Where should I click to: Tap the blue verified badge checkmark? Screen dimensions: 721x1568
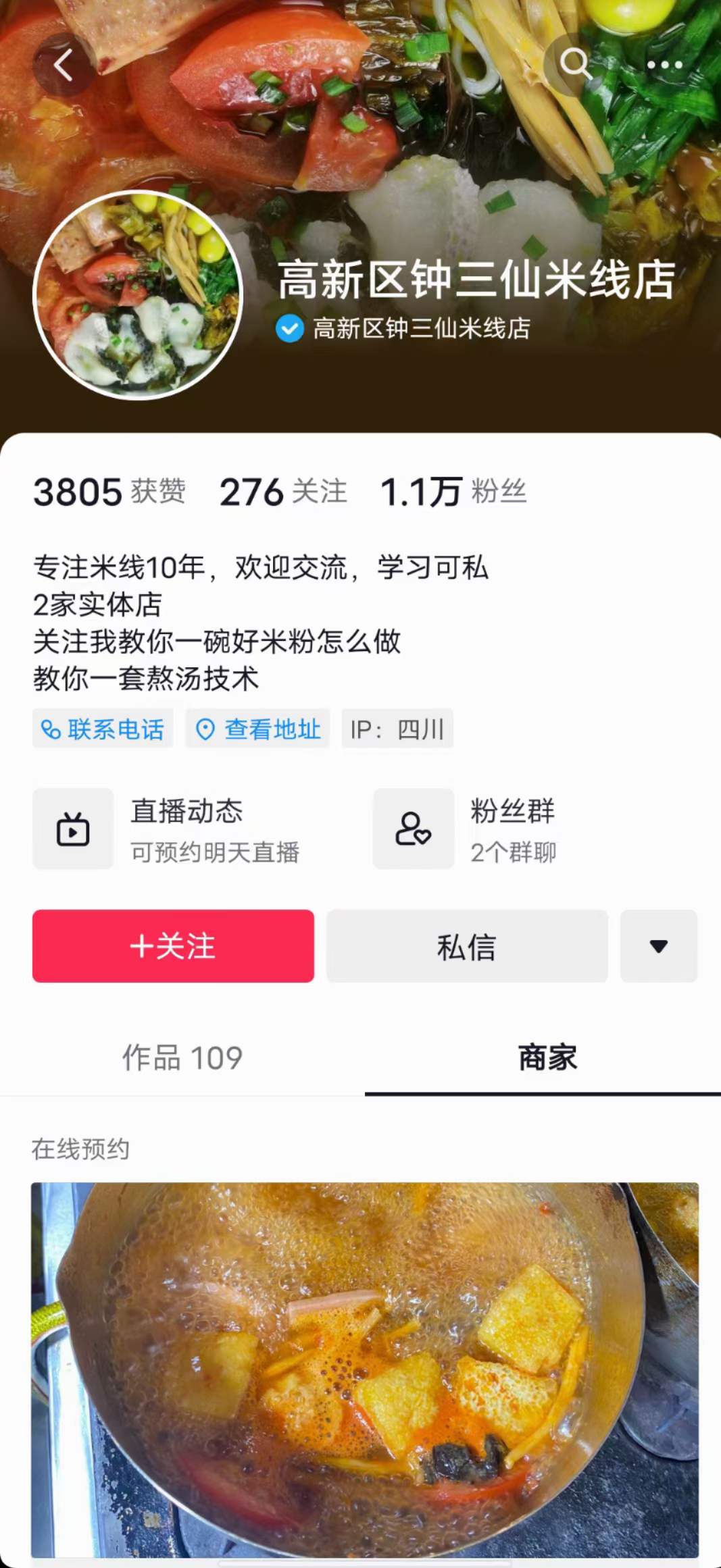point(289,330)
